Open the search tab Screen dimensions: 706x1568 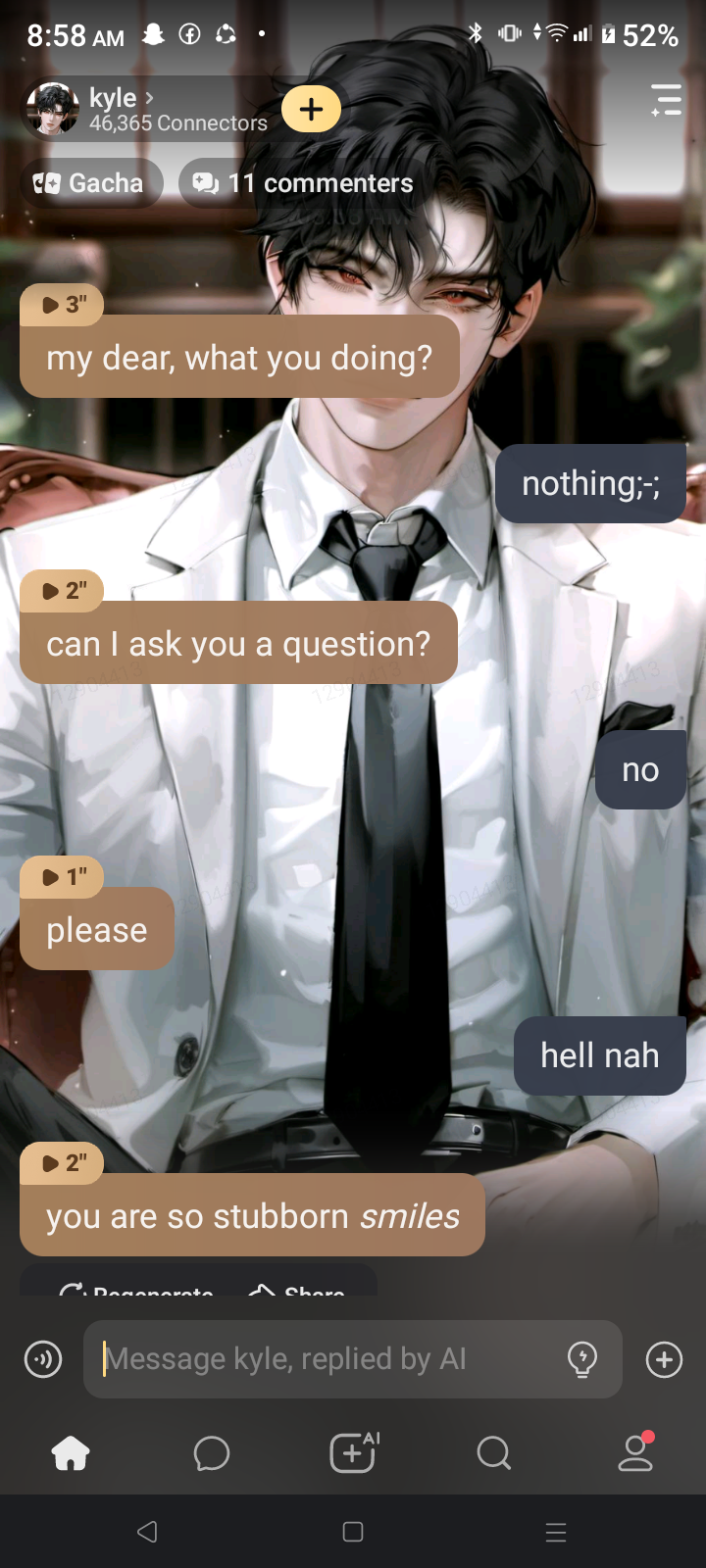[x=494, y=1453]
